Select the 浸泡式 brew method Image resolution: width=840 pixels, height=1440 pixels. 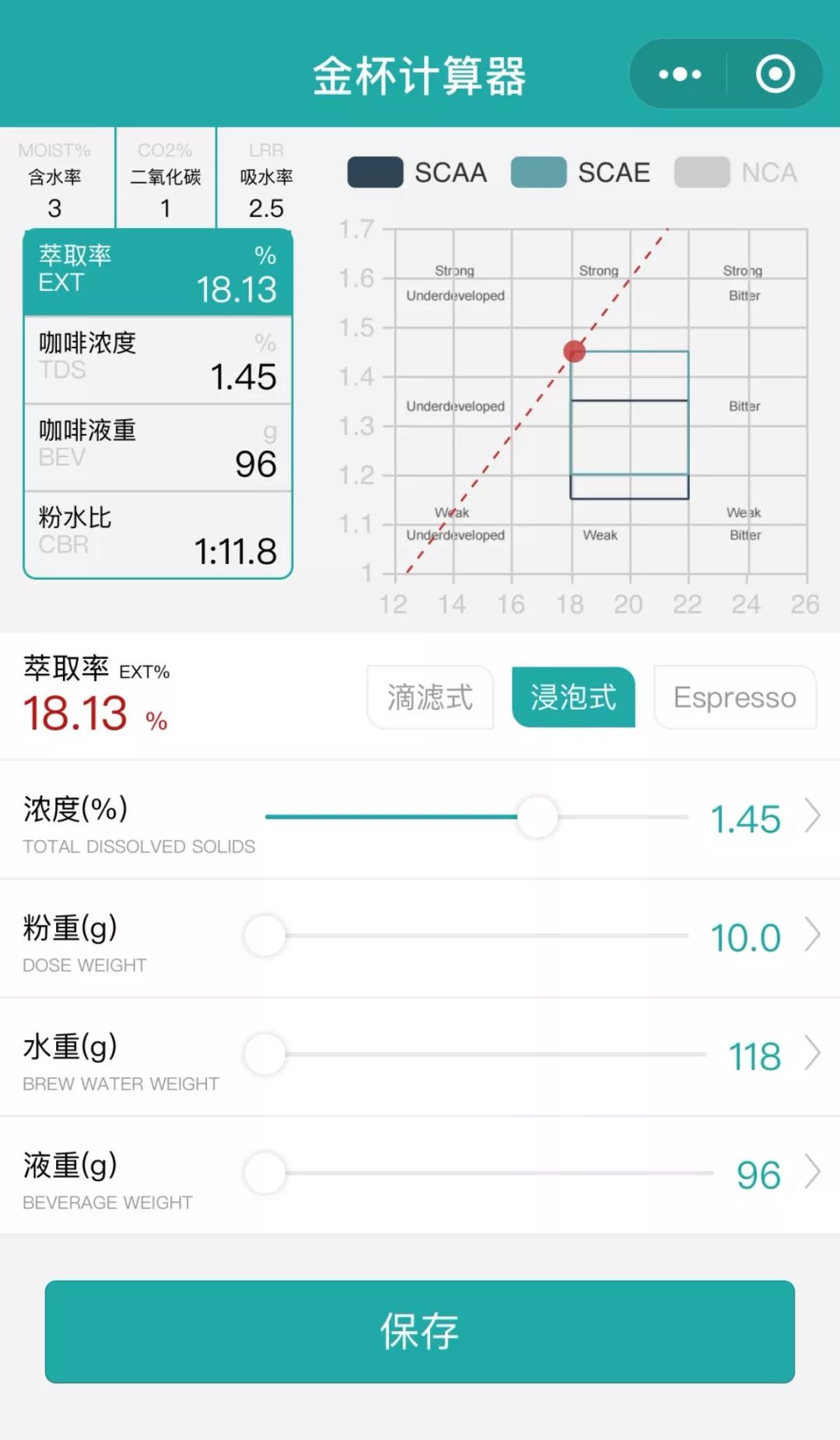tap(573, 697)
